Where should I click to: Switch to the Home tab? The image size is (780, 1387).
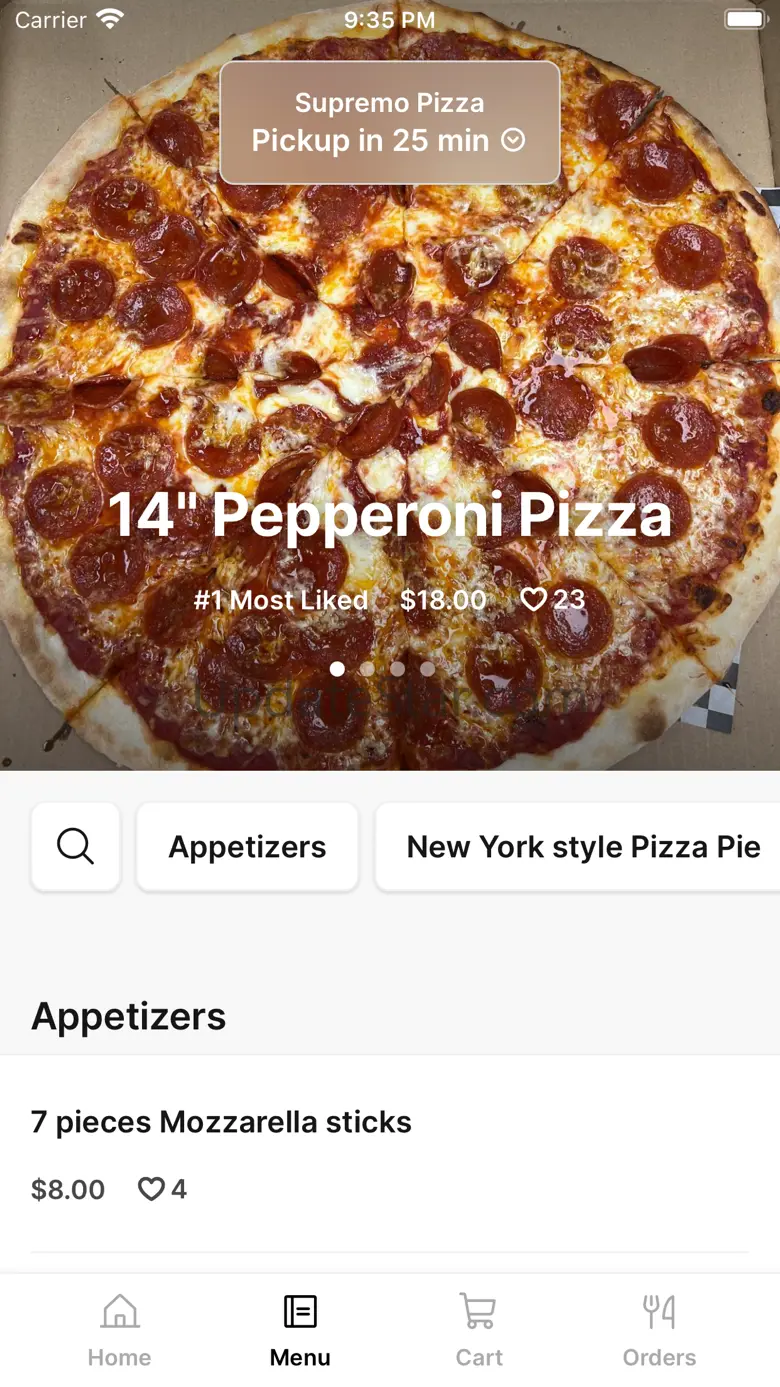(x=119, y=1330)
